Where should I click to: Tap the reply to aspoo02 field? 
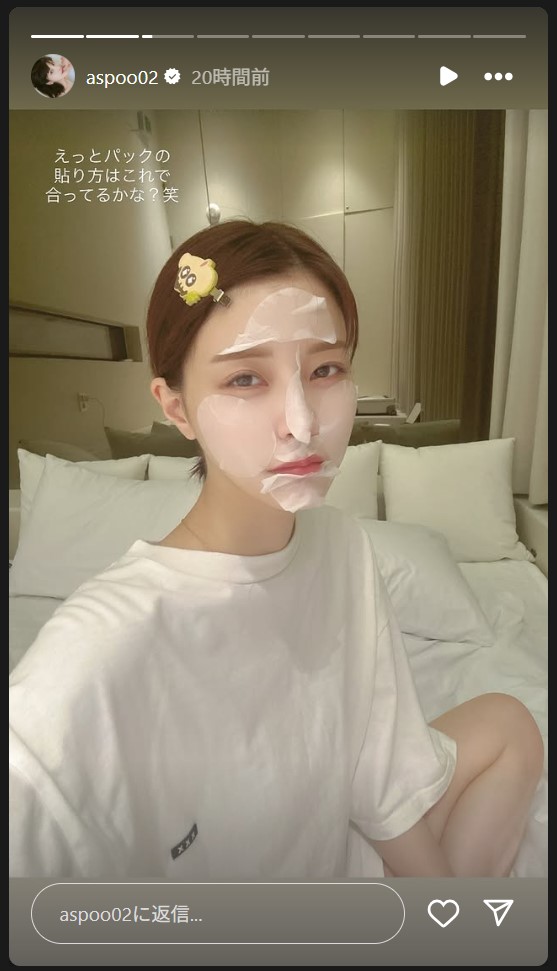[x=217, y=914]
